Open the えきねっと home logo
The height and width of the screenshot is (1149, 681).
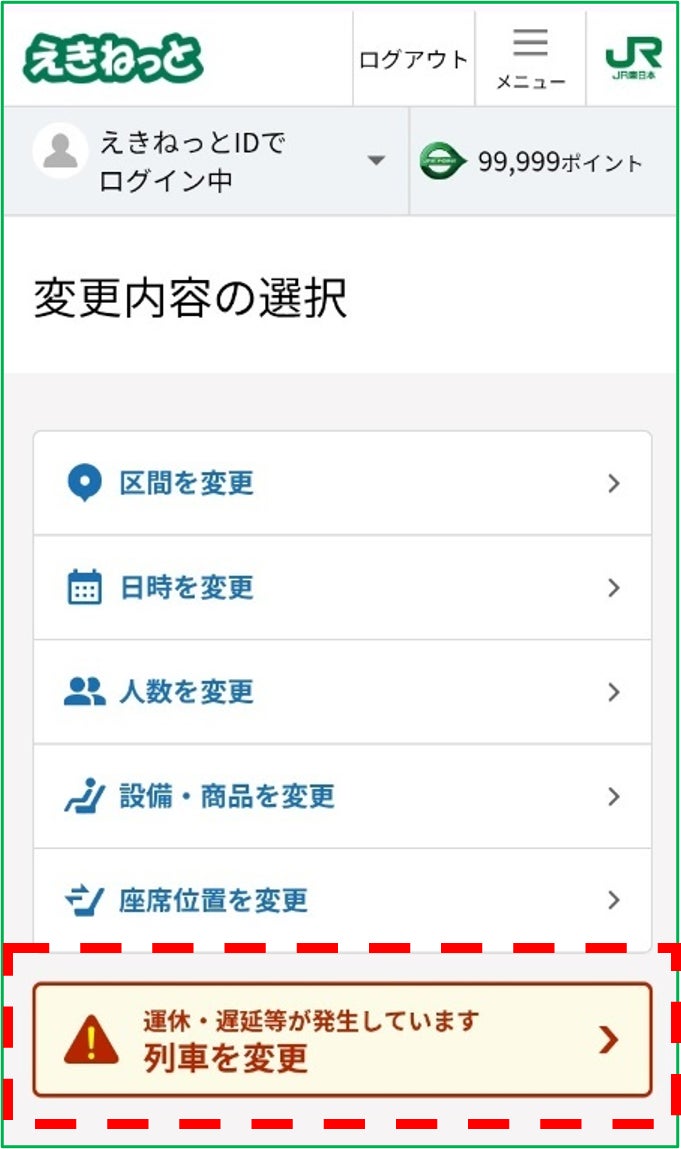pyautogui.click(x=113, y=59)
